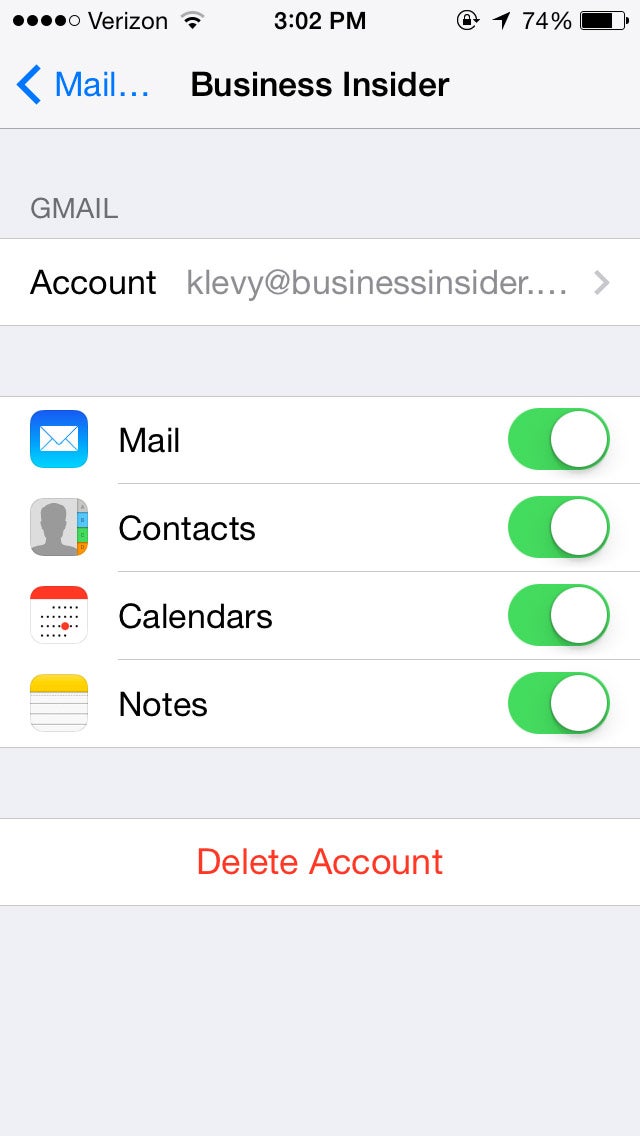This screenshot has width=640, height=1136.
Task: Tap Delete Account
Action: click(320, 861)
